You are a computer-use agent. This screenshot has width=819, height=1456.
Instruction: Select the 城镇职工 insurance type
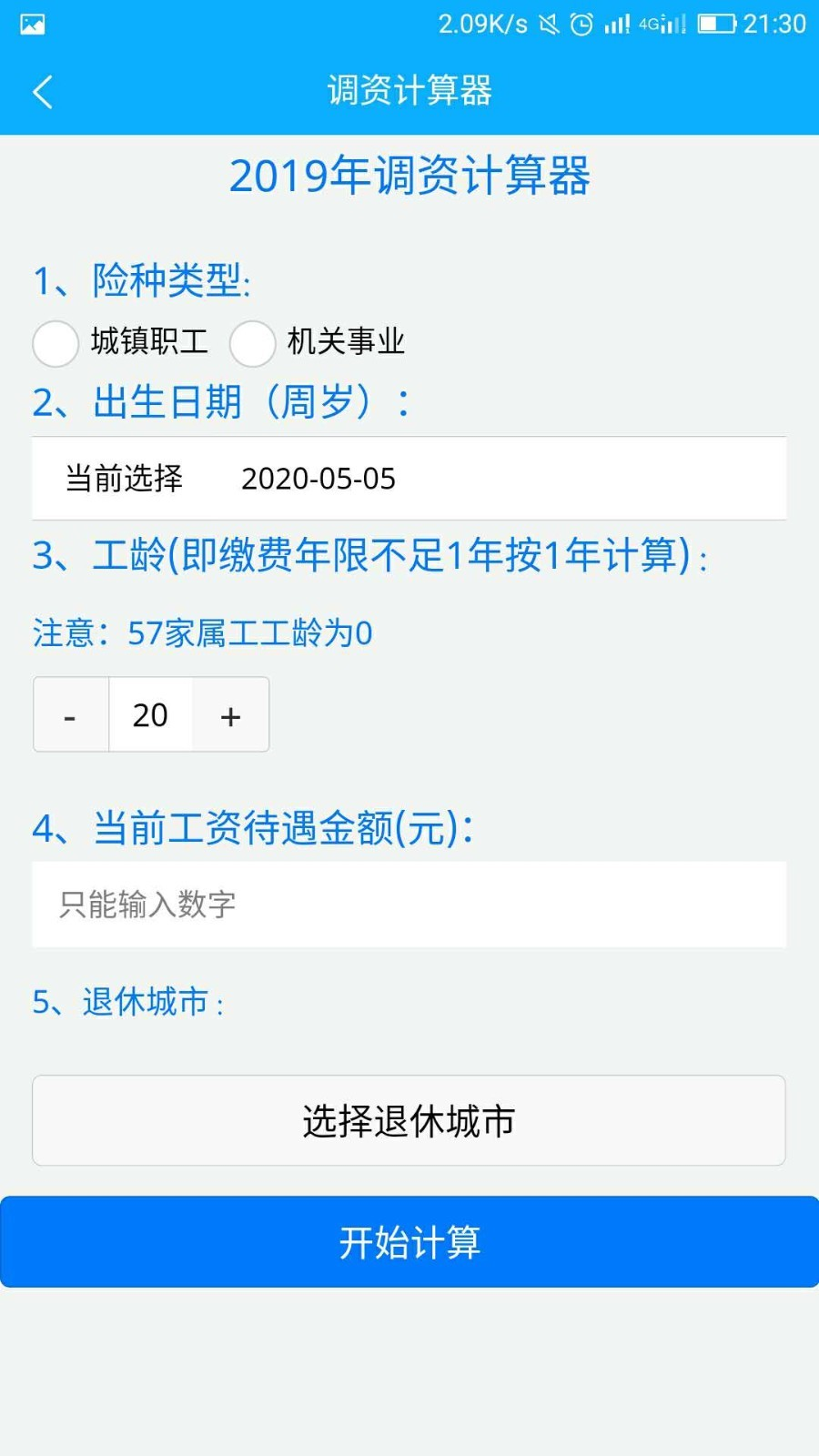[56, 343]
